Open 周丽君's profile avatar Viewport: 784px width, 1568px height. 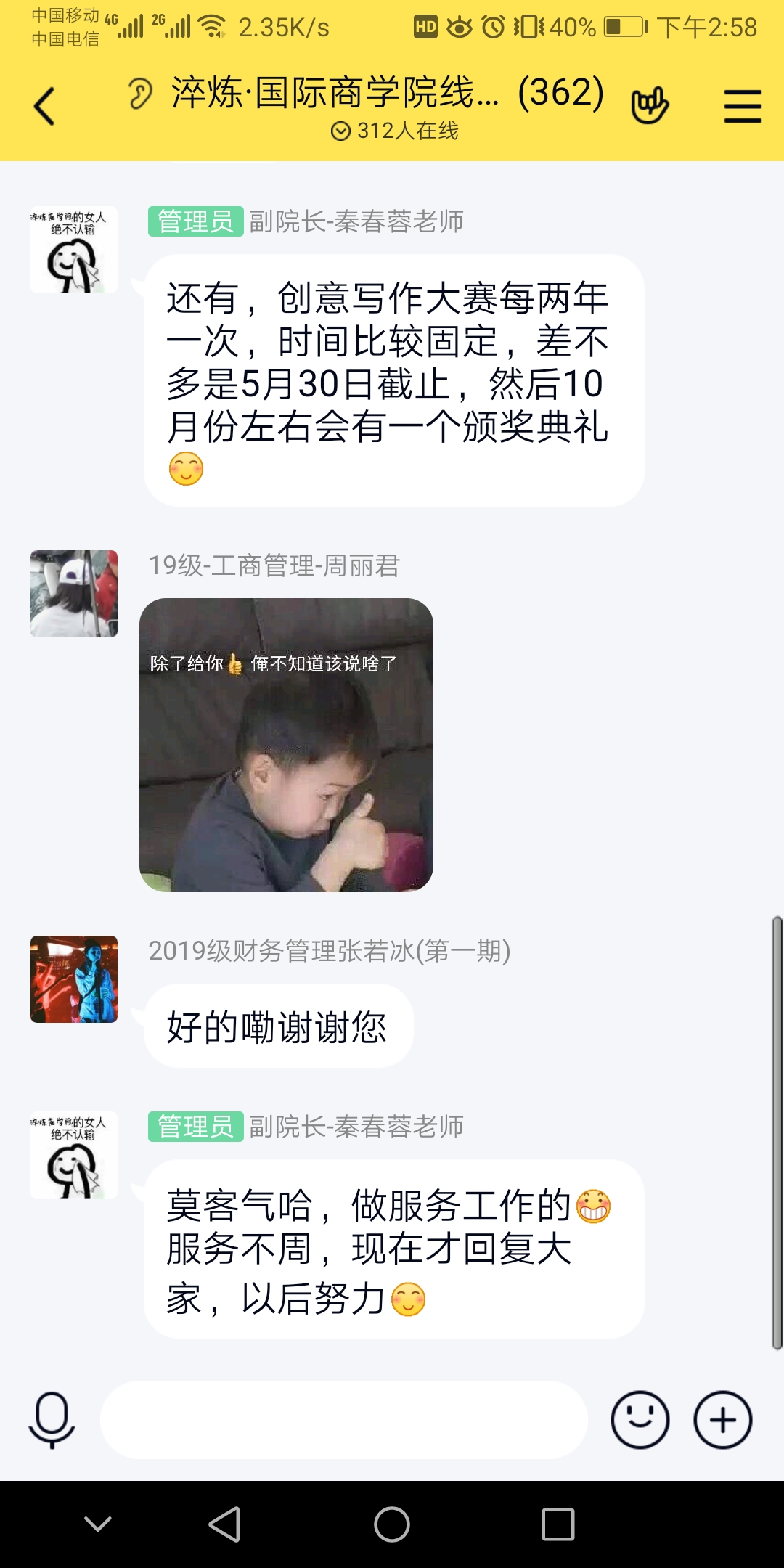pyautogui.click(x=74, y=594)
